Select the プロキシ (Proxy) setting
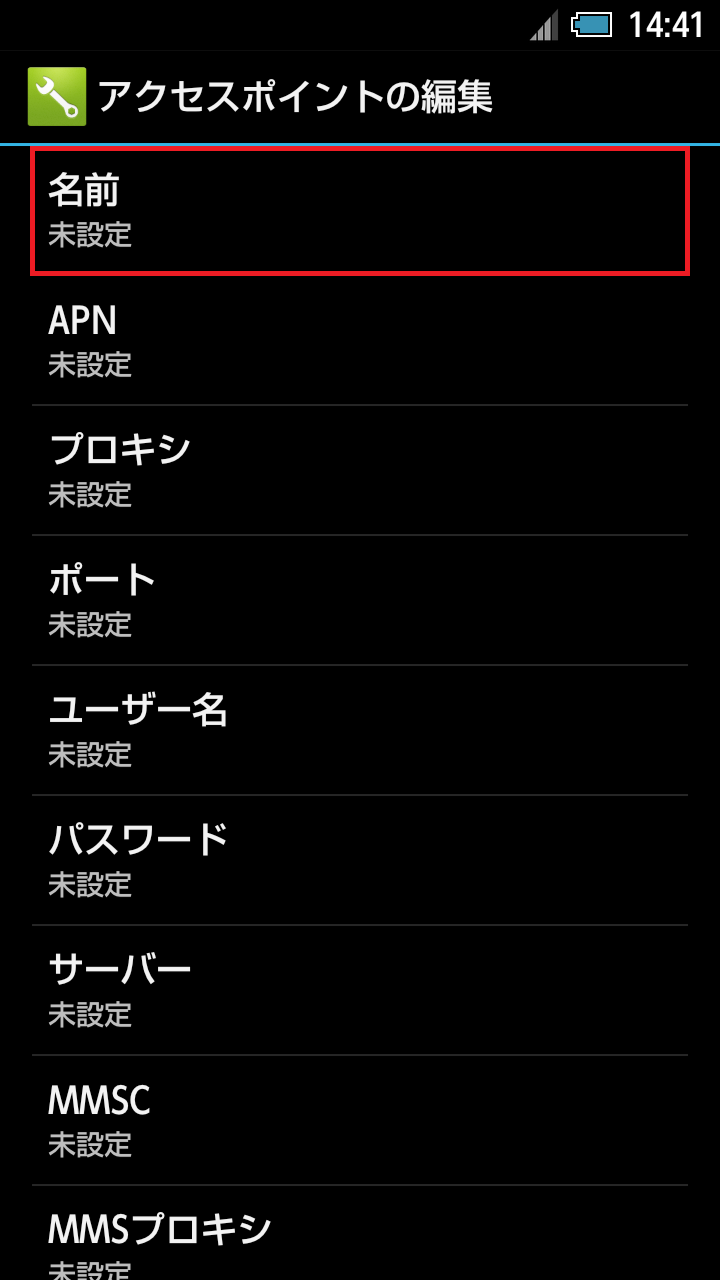 [x=360, y=470]
